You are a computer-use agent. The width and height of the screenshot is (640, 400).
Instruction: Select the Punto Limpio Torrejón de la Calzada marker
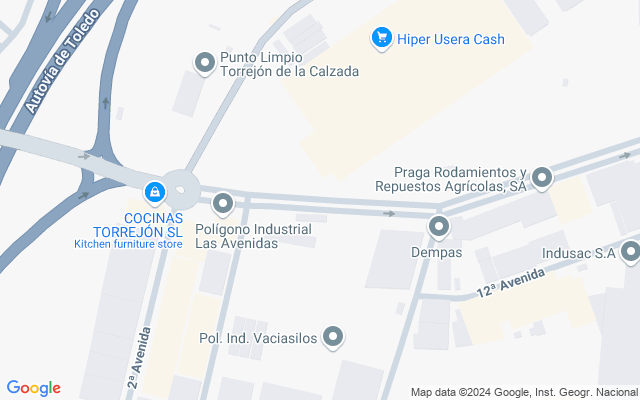coord(205,64)
